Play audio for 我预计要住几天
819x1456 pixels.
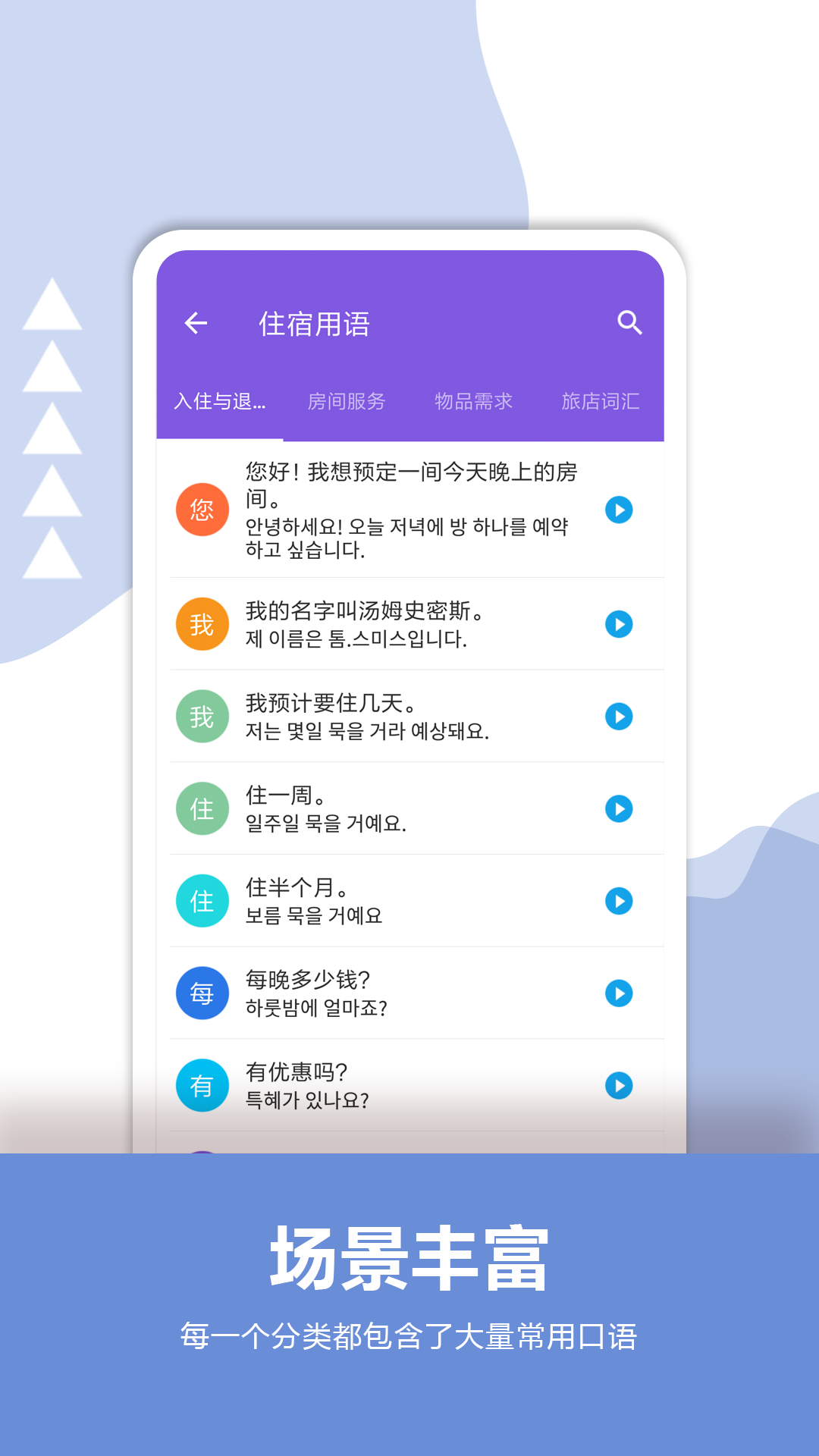tap(620, 716)
